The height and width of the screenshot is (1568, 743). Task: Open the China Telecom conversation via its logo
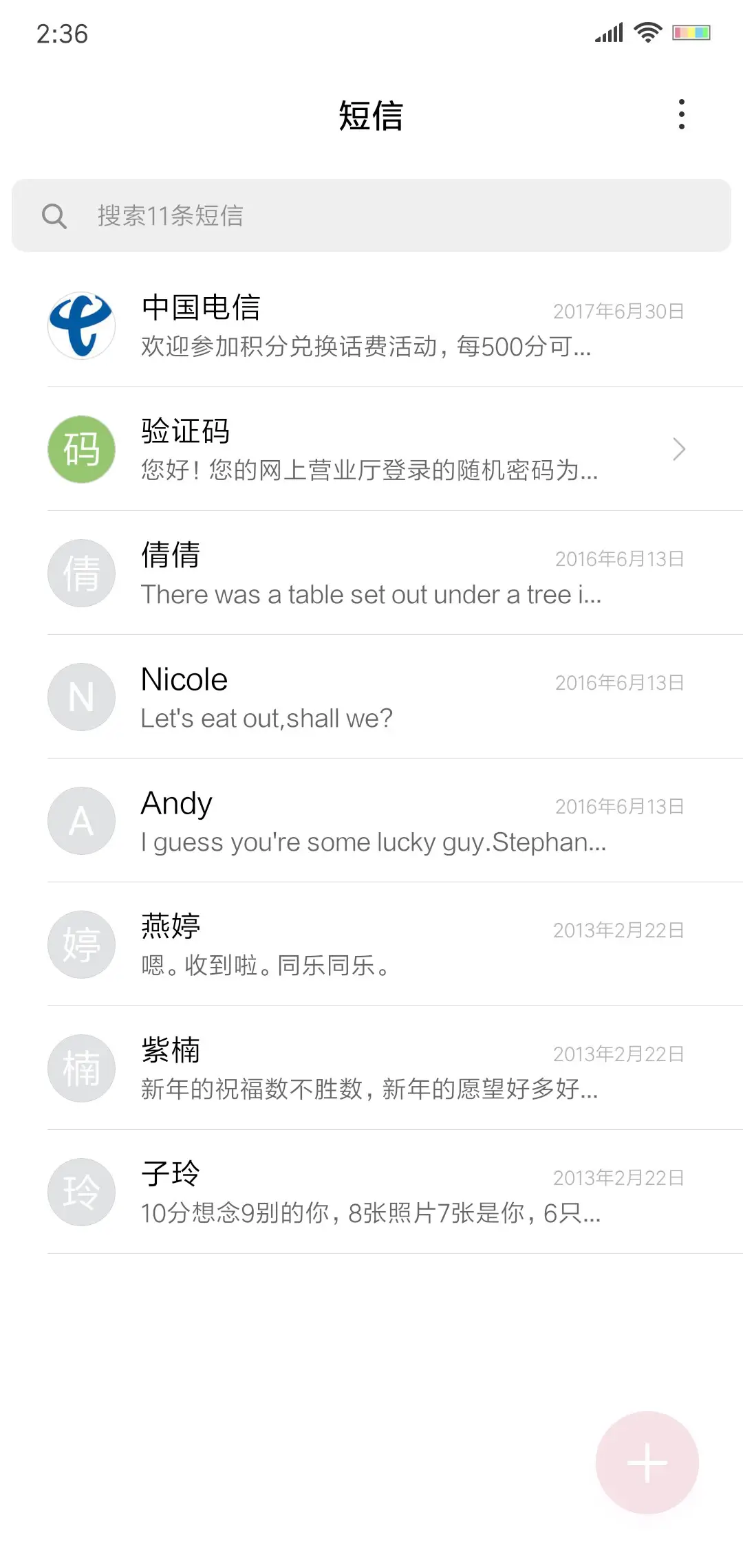click(x=80, y=325)
